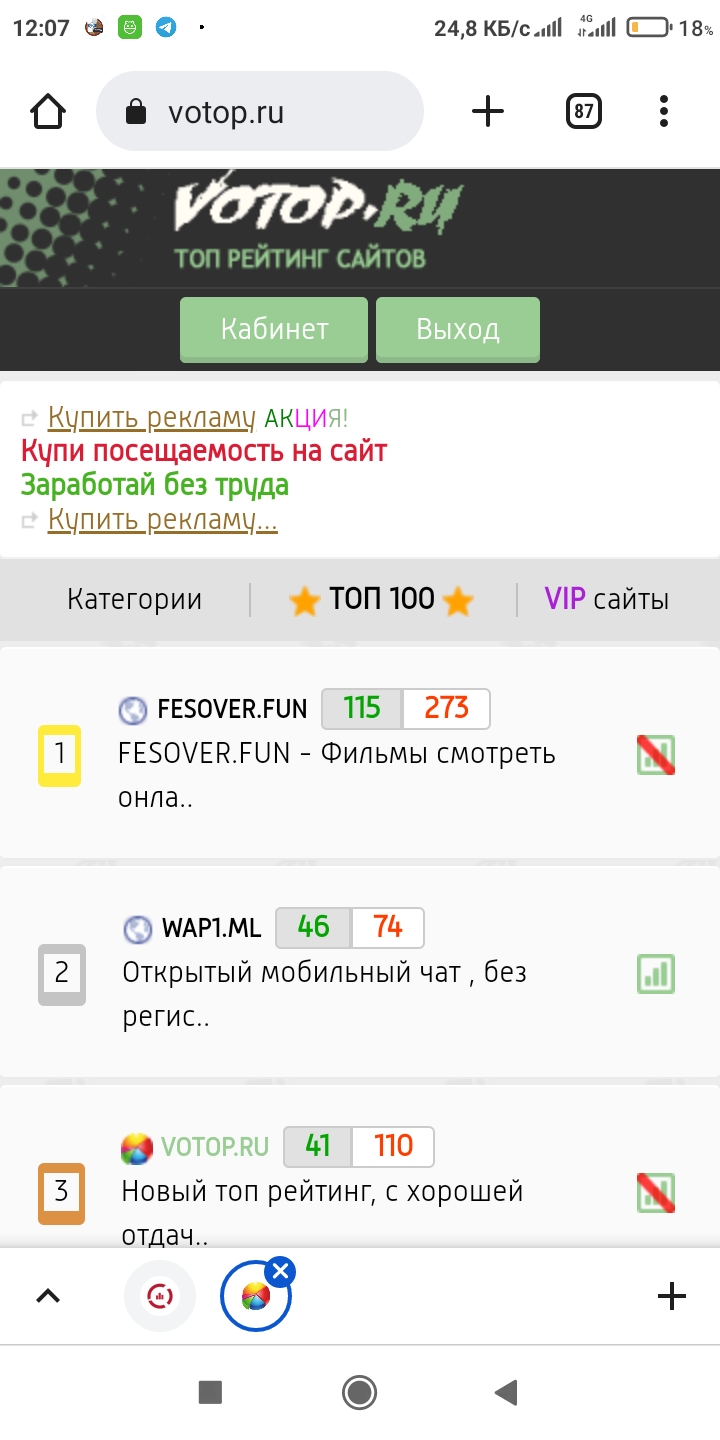
Task: Open the Купить рекламу АКЦИЯ link
Action: click(x=152, y=418)
